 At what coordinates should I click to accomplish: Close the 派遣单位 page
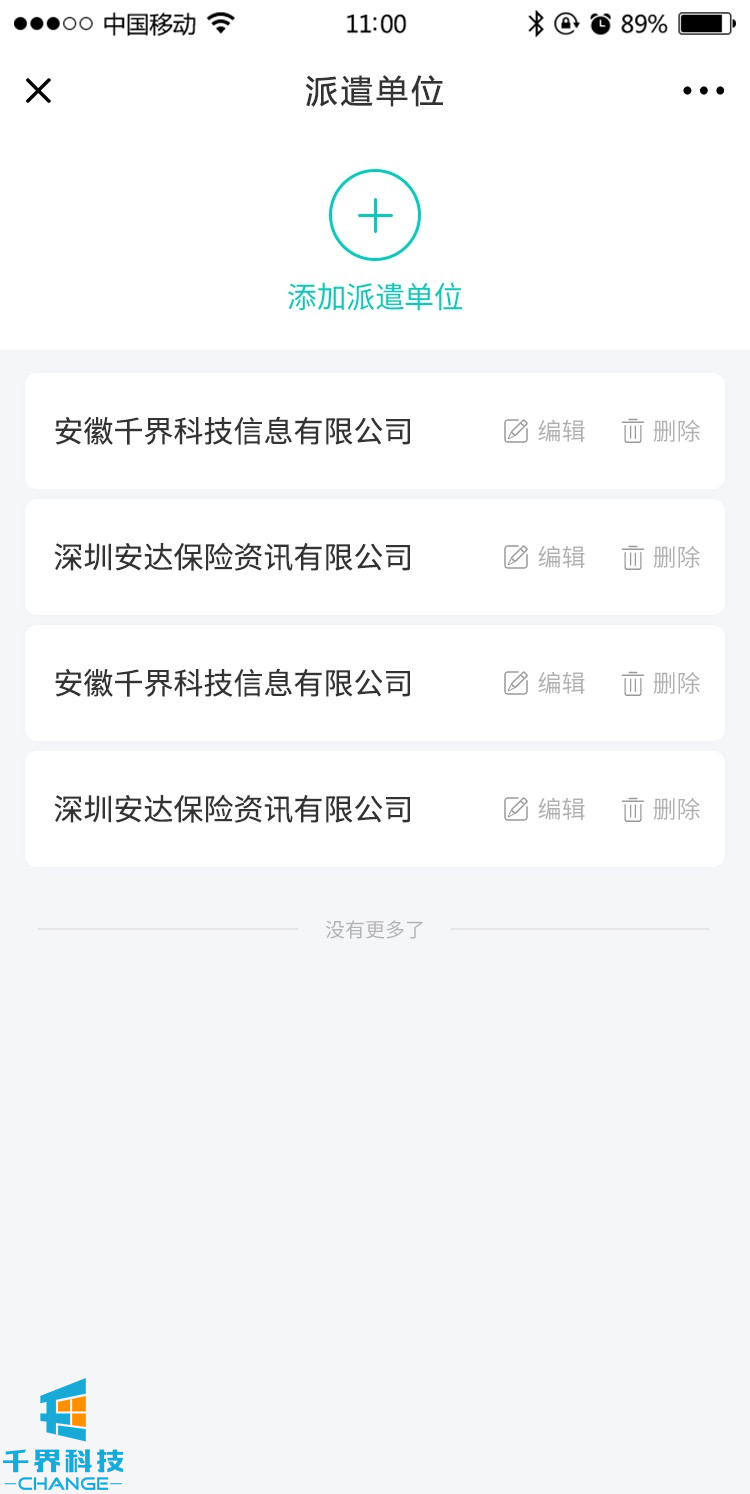pos(38,91)
